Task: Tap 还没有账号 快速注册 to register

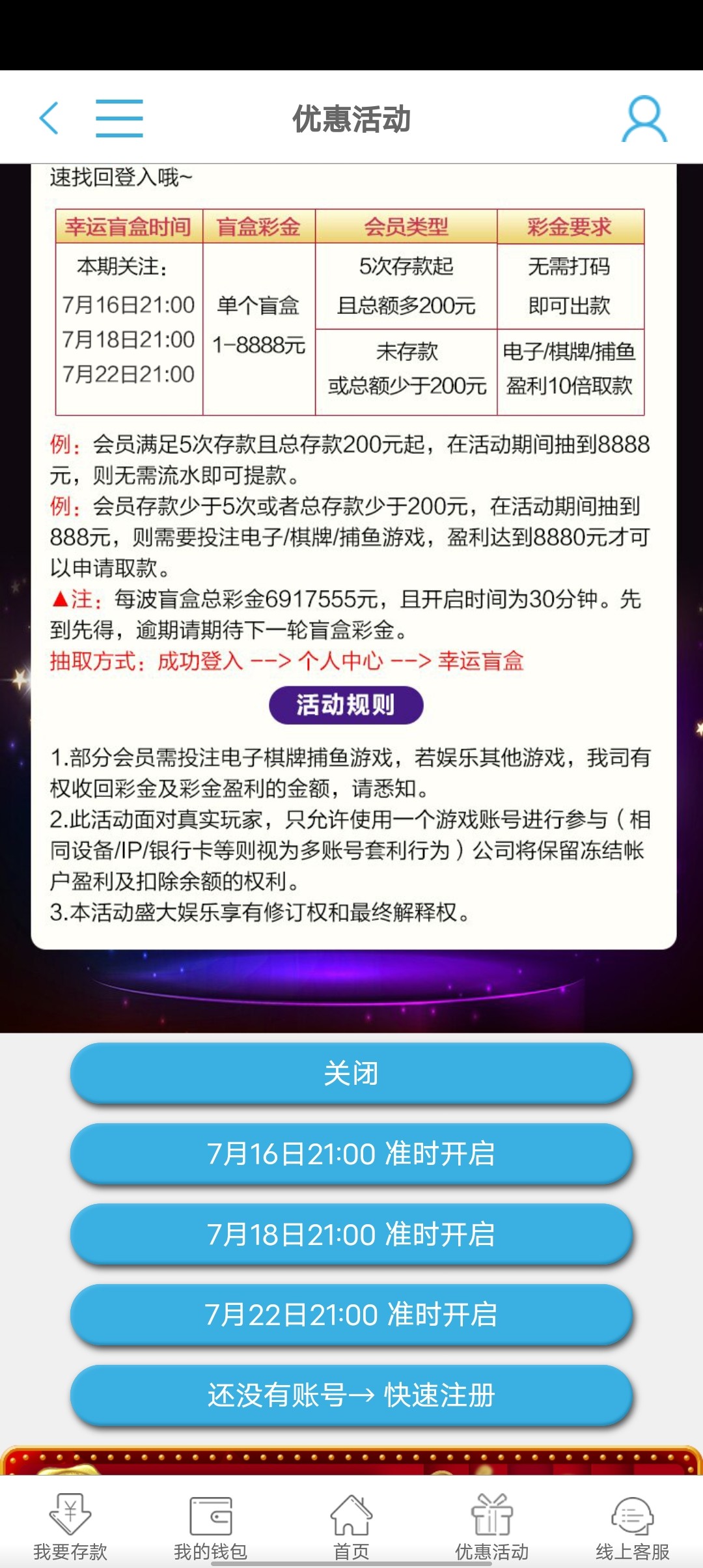Action: click(x=351, y=1395)
